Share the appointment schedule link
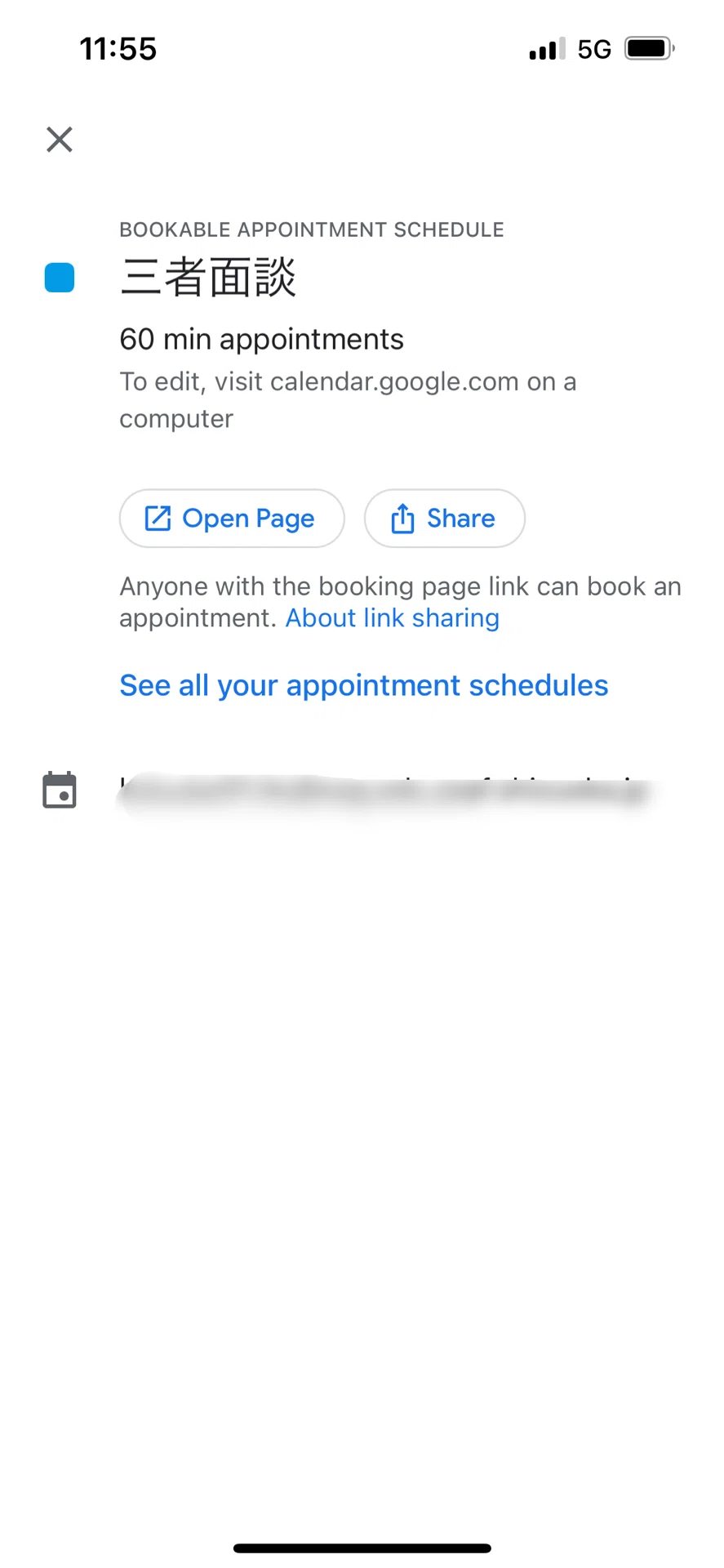Image resolution: width=724 pixels, height=1568 pixels. tap(445, 519)
